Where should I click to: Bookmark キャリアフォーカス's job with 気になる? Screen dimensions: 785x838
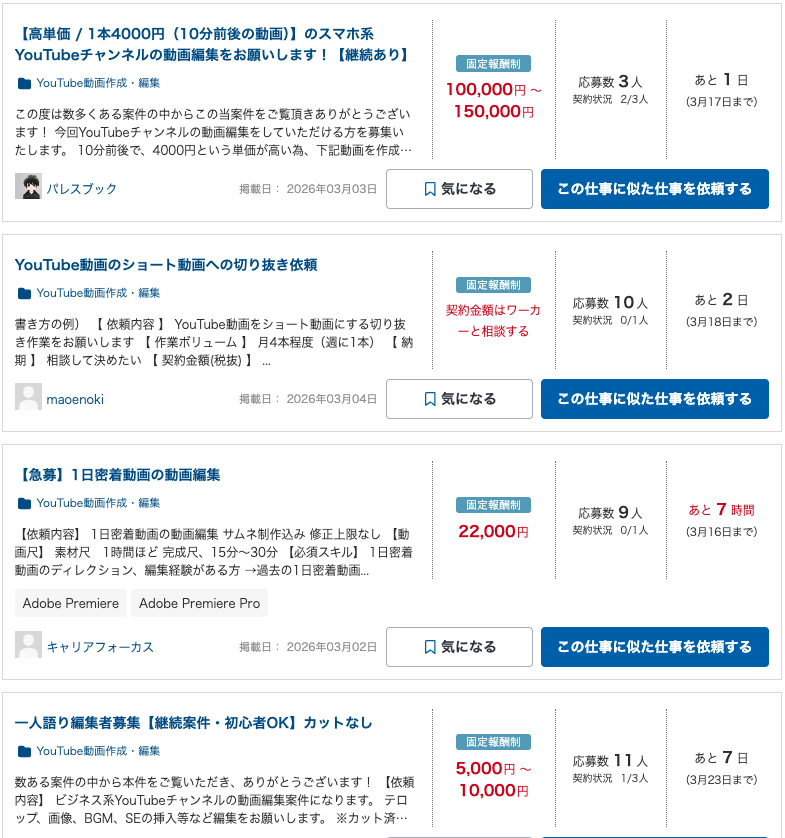pos(459,647)
